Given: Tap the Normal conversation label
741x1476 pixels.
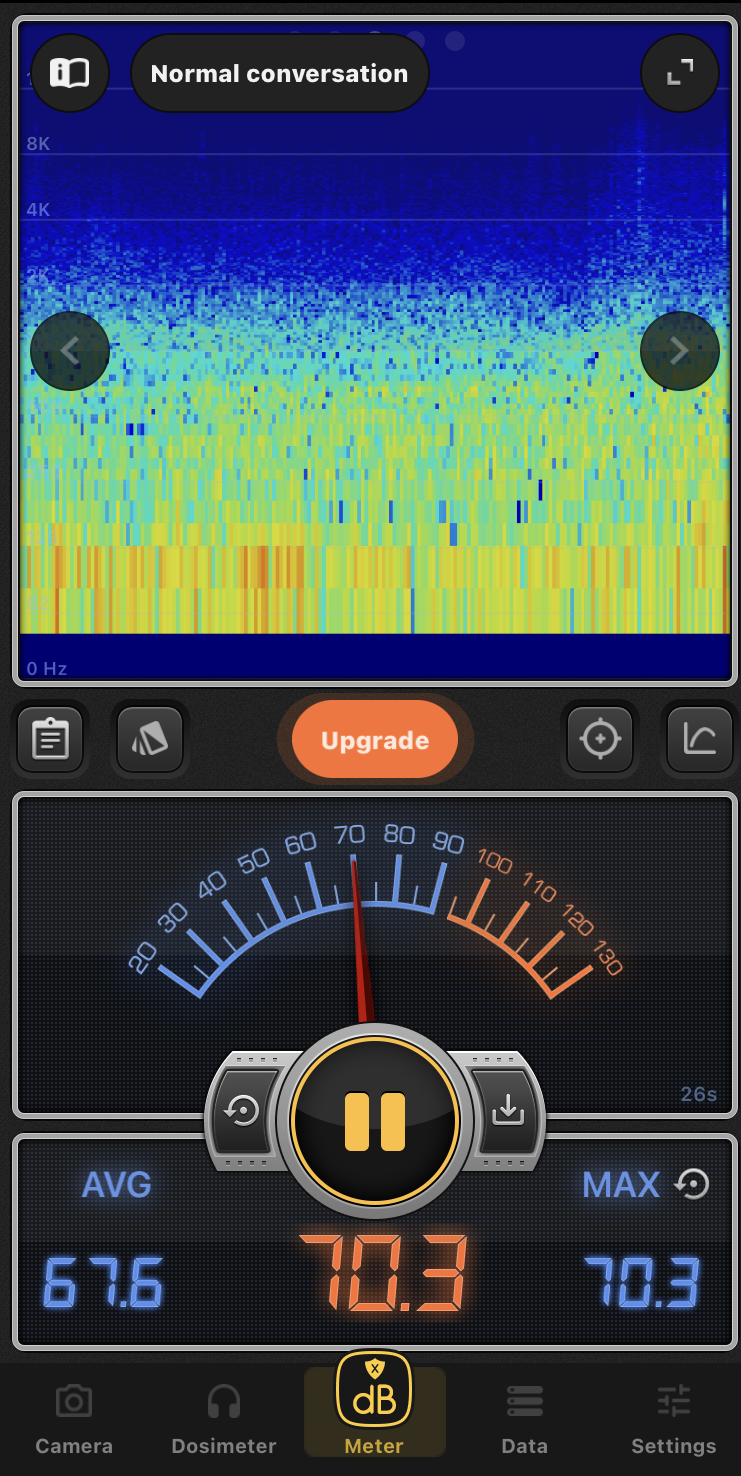Looking at the screenshot, I should click(280, 73).
